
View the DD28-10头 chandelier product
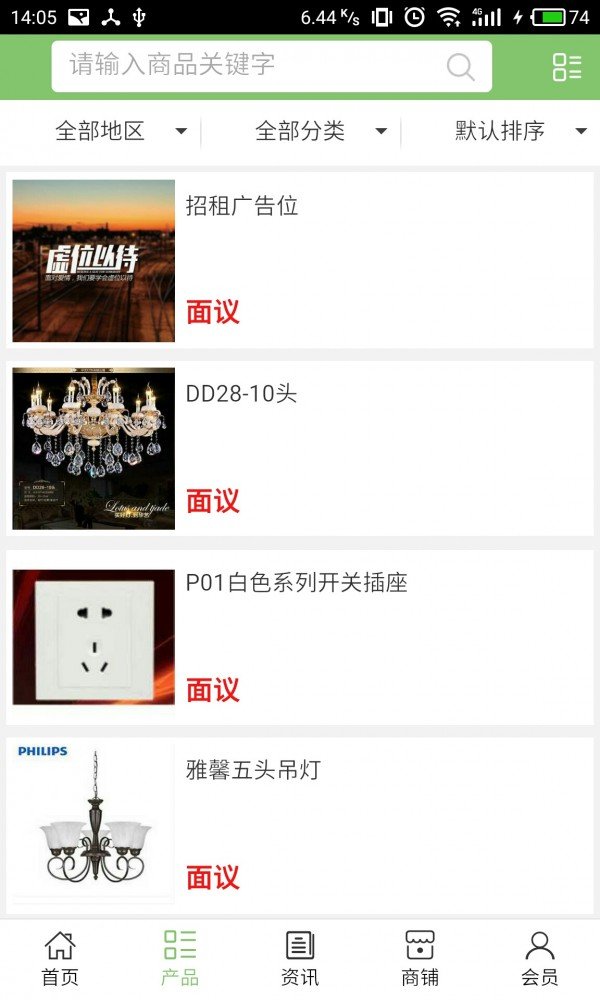pyautogui.click(x=300, y=448)
